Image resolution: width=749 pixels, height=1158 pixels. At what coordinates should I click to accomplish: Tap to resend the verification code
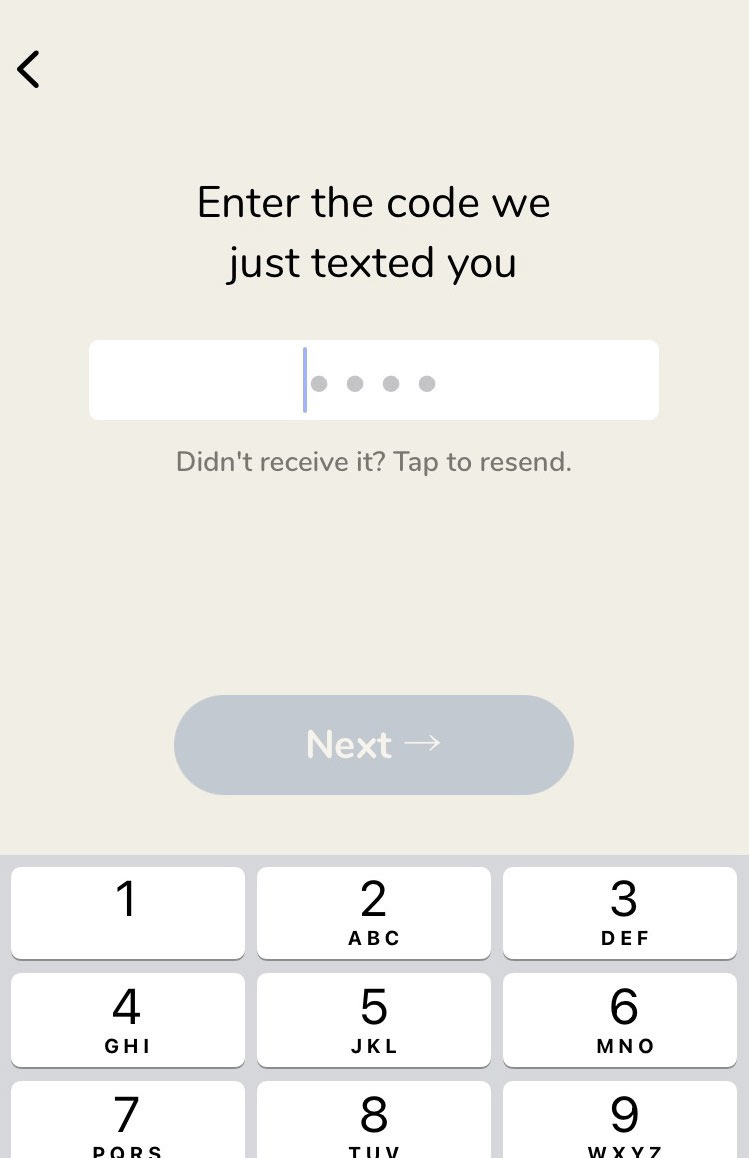[373, 462]
